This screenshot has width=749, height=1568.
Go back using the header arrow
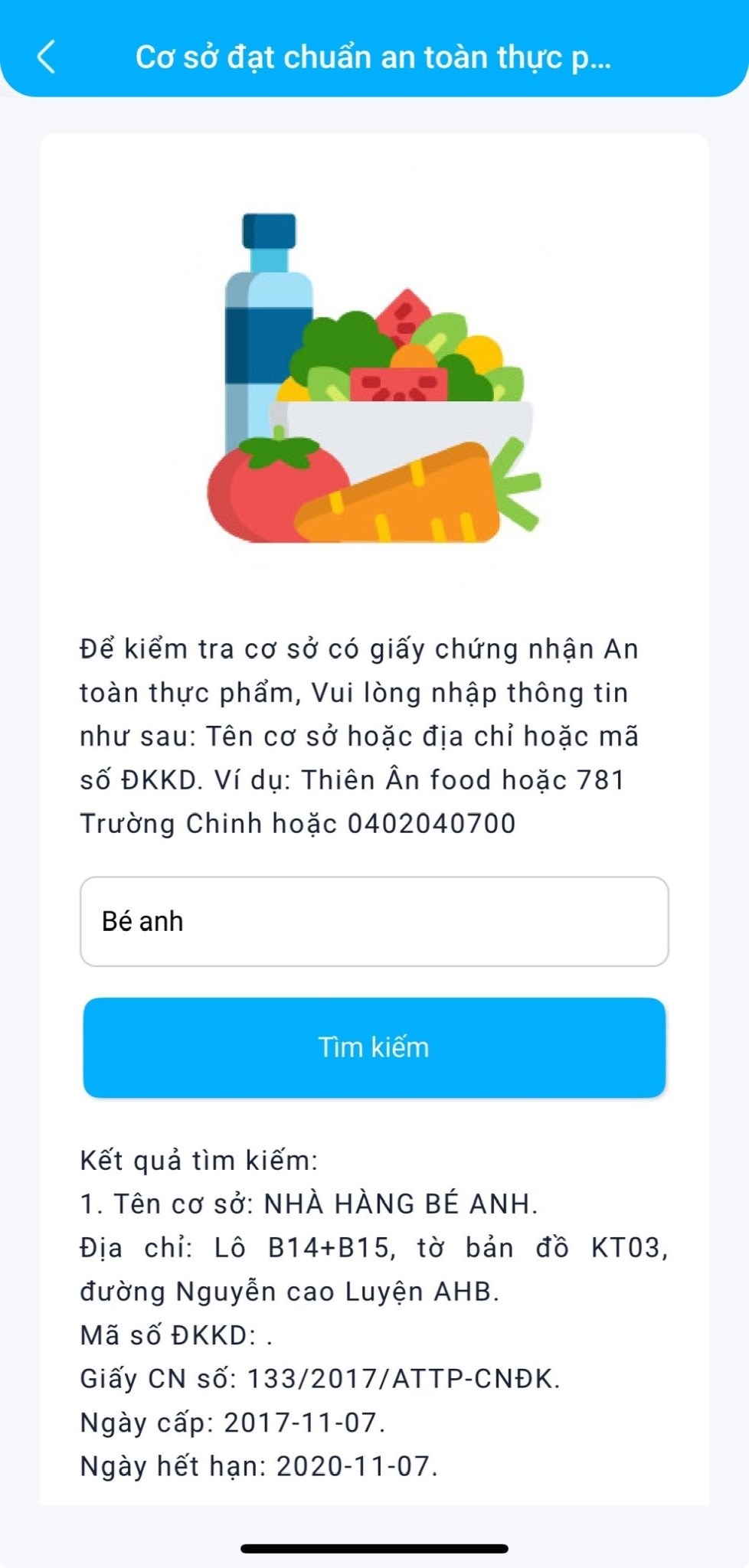(47, 57)
